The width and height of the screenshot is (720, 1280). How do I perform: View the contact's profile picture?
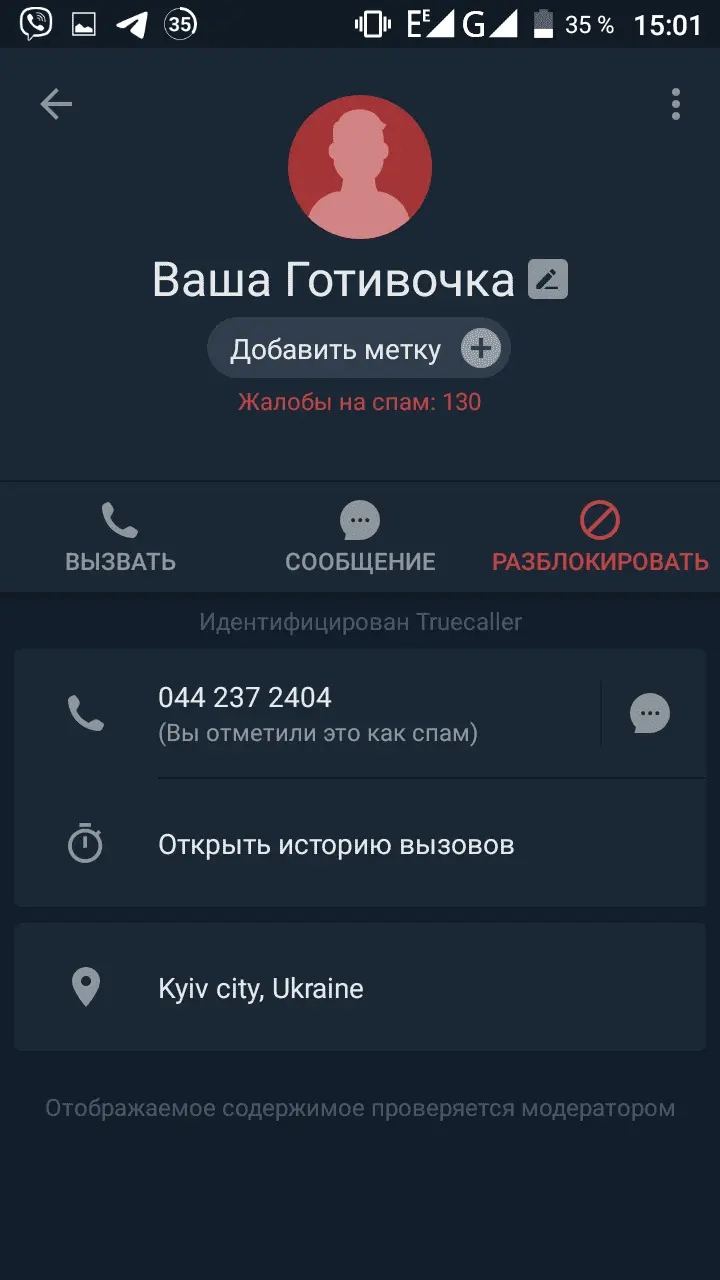(360, 166)
